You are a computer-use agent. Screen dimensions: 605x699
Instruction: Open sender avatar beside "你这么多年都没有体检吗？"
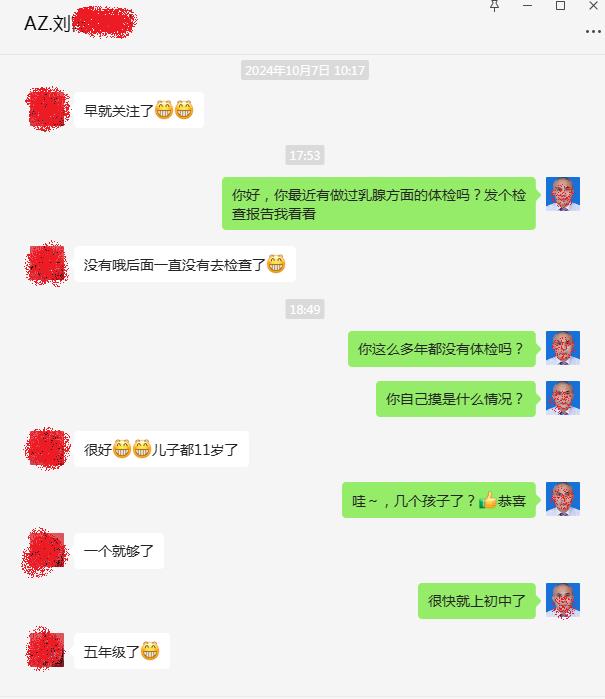563,349
